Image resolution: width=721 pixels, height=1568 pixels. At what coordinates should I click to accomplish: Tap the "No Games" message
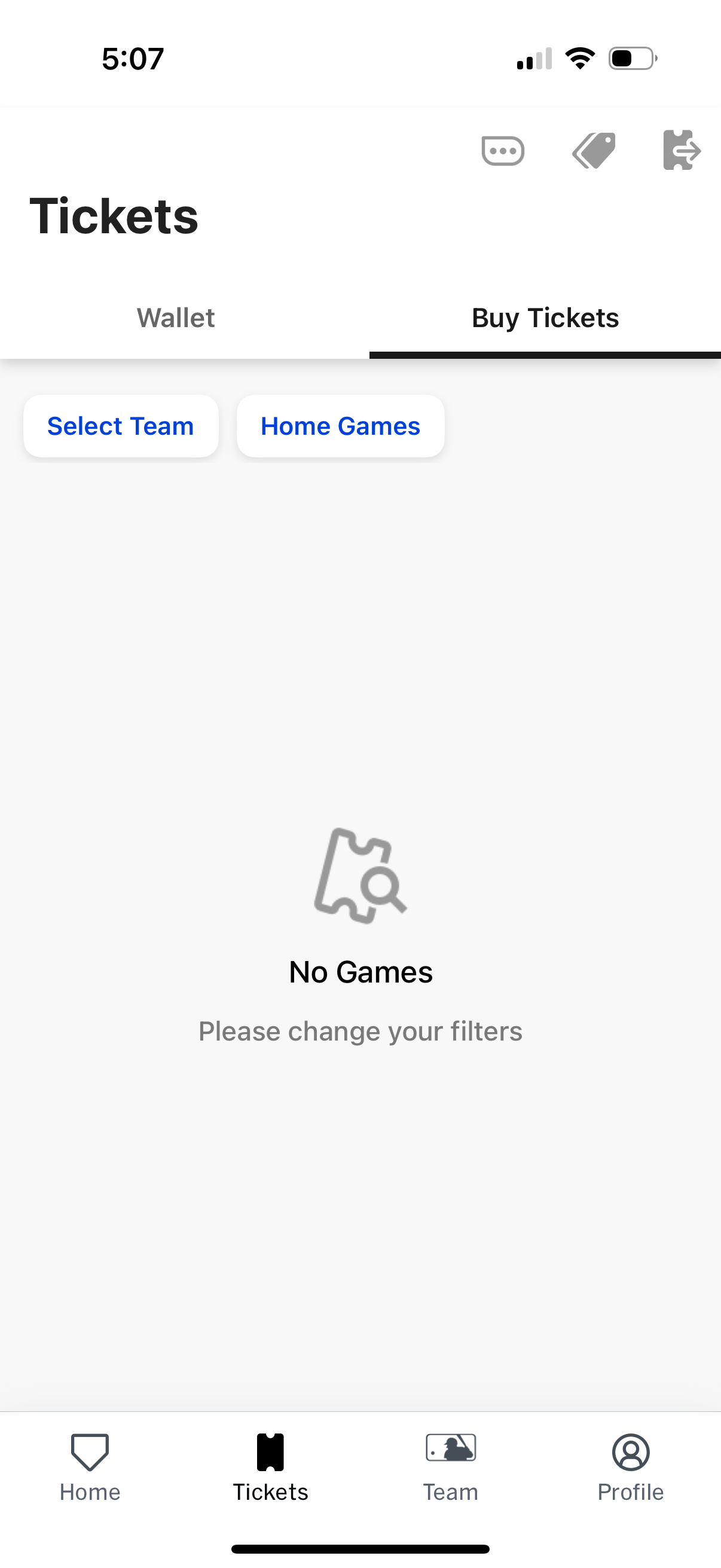pyautogui.click(x=361, y=971)
